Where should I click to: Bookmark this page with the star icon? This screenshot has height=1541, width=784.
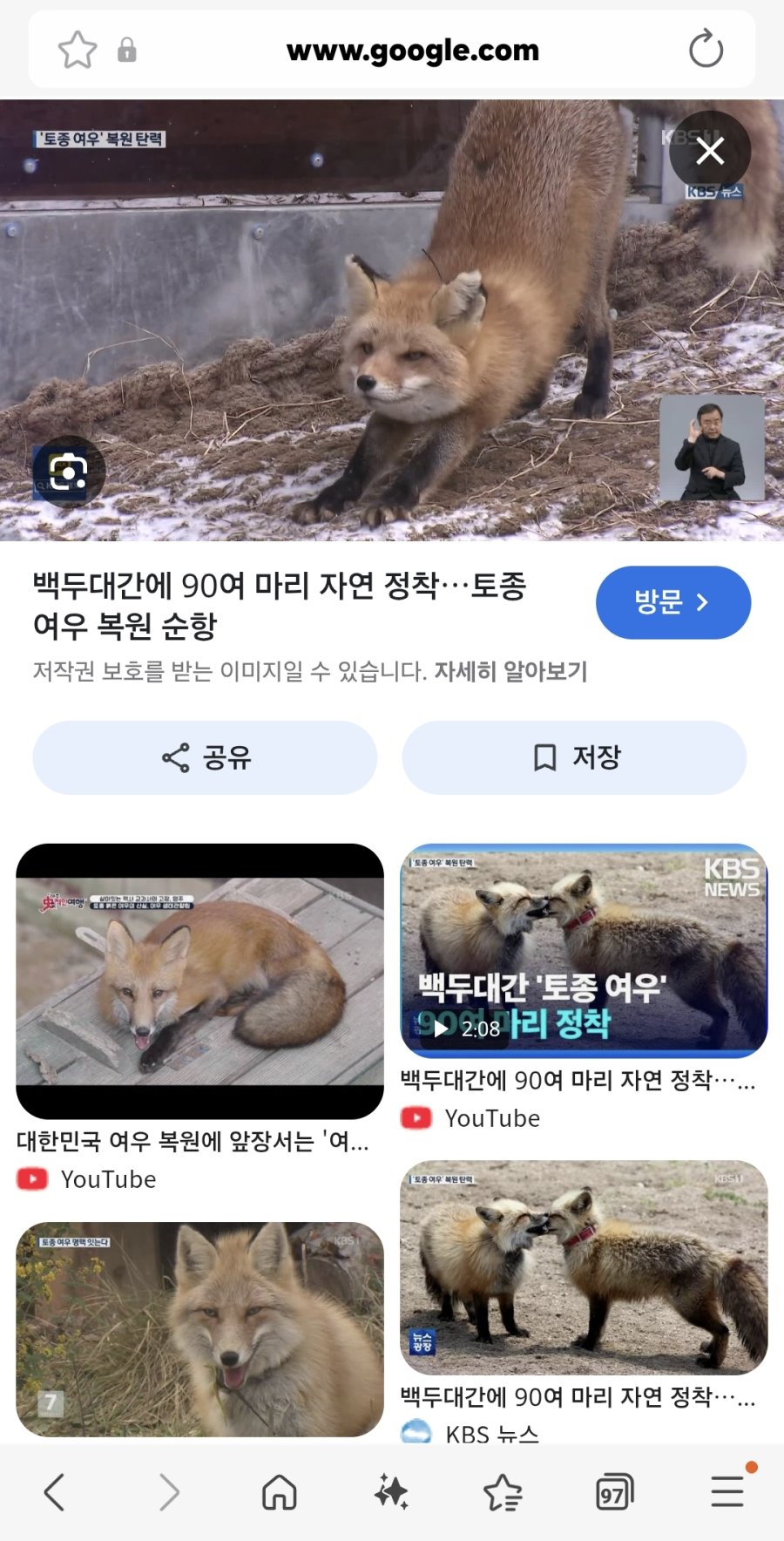77,50
